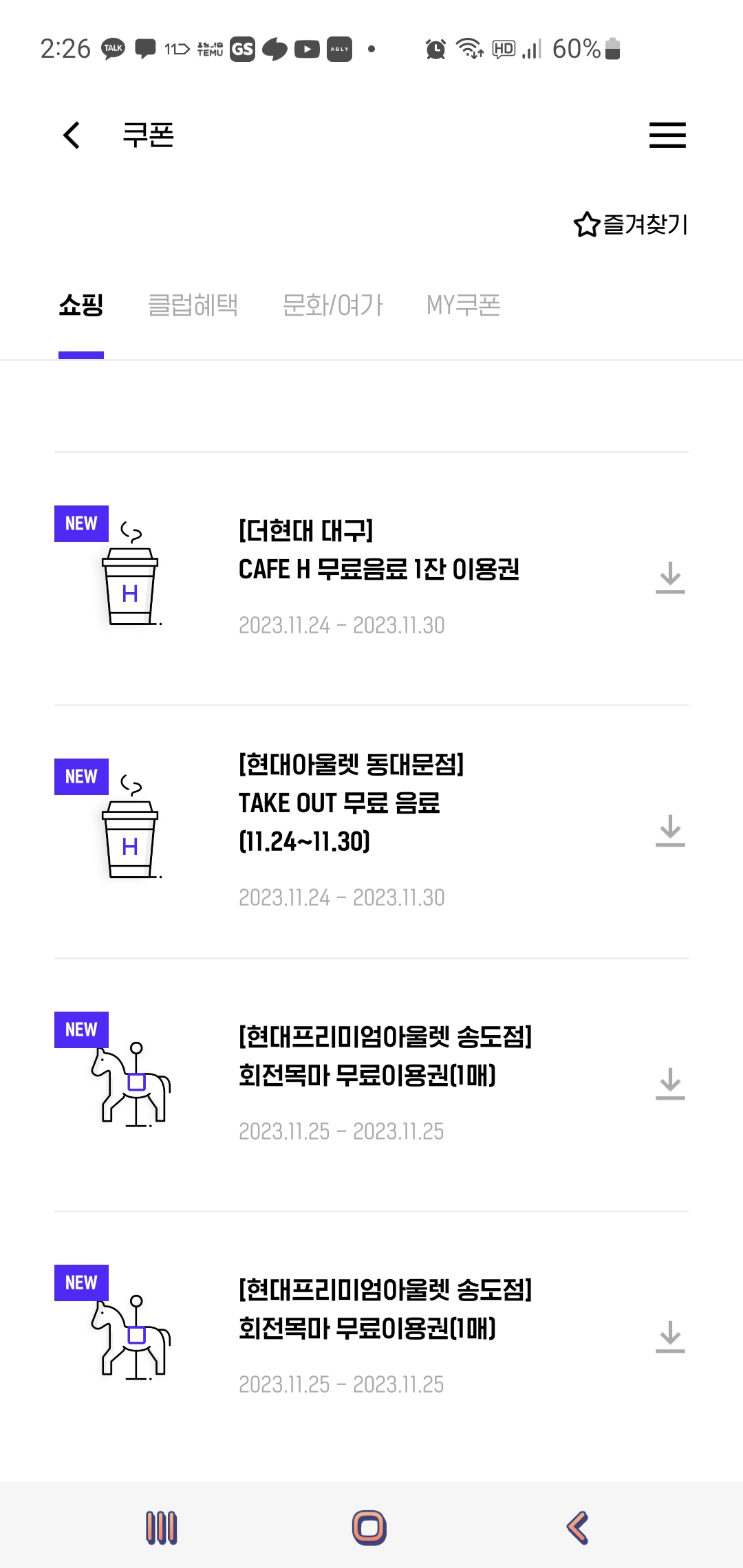The image size is (743, 1568).
Task: Select the 문화/여가 tab
Action: pos(333,305)
